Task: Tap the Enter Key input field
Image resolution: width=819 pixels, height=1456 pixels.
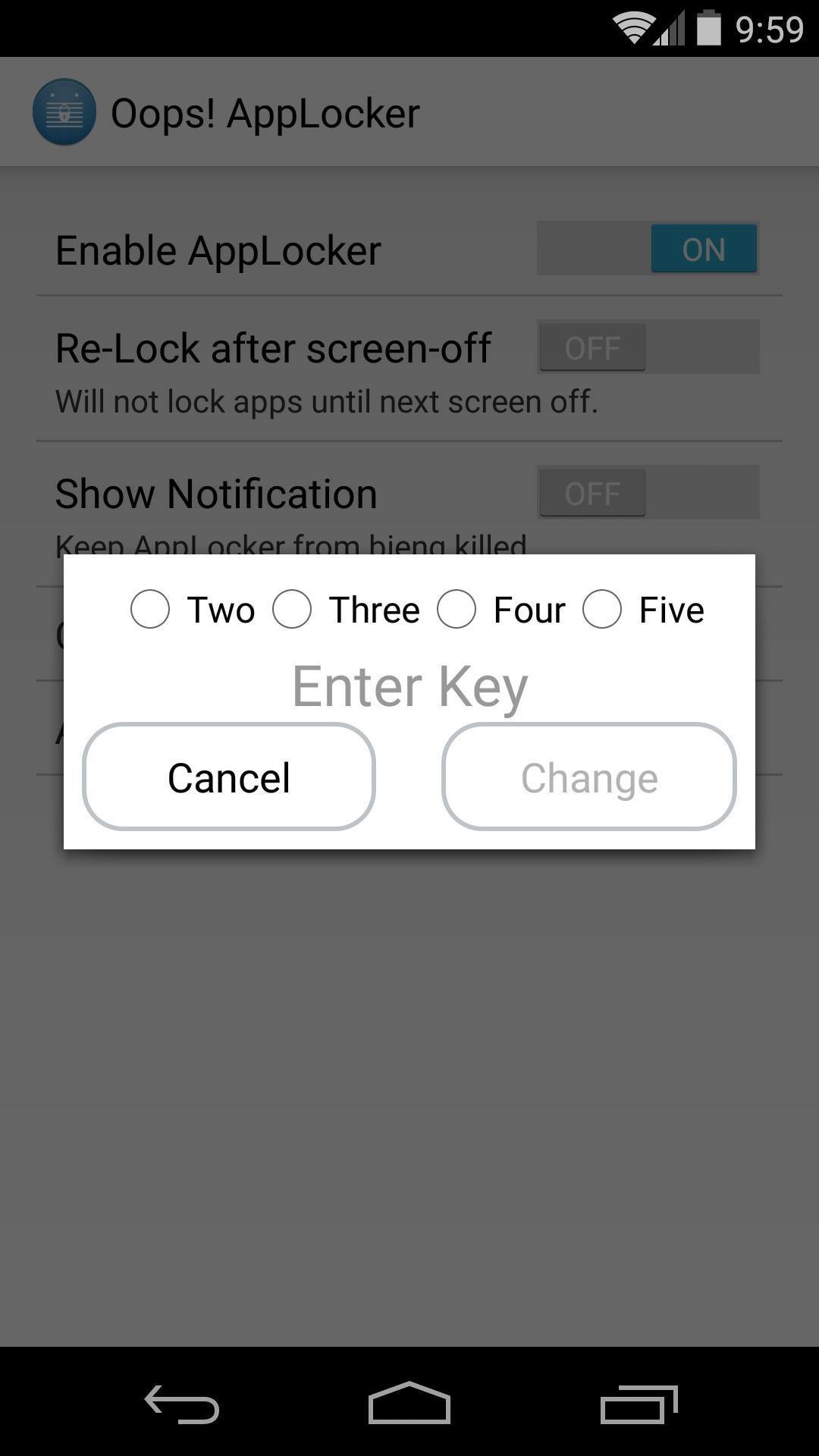Action: pos(409,686)
